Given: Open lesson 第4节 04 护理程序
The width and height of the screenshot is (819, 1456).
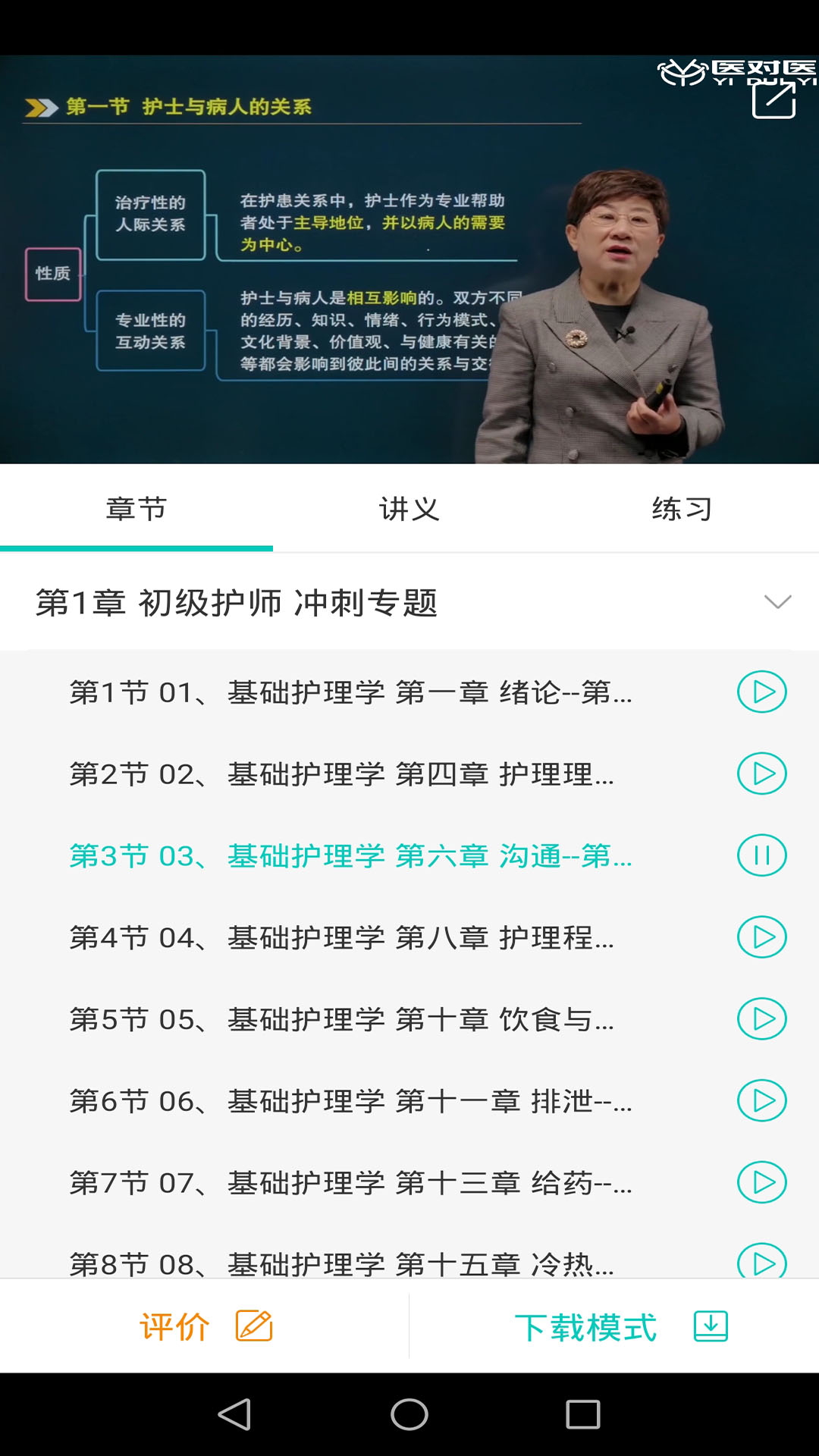Looking at the screenshot, I should point(341,938).
